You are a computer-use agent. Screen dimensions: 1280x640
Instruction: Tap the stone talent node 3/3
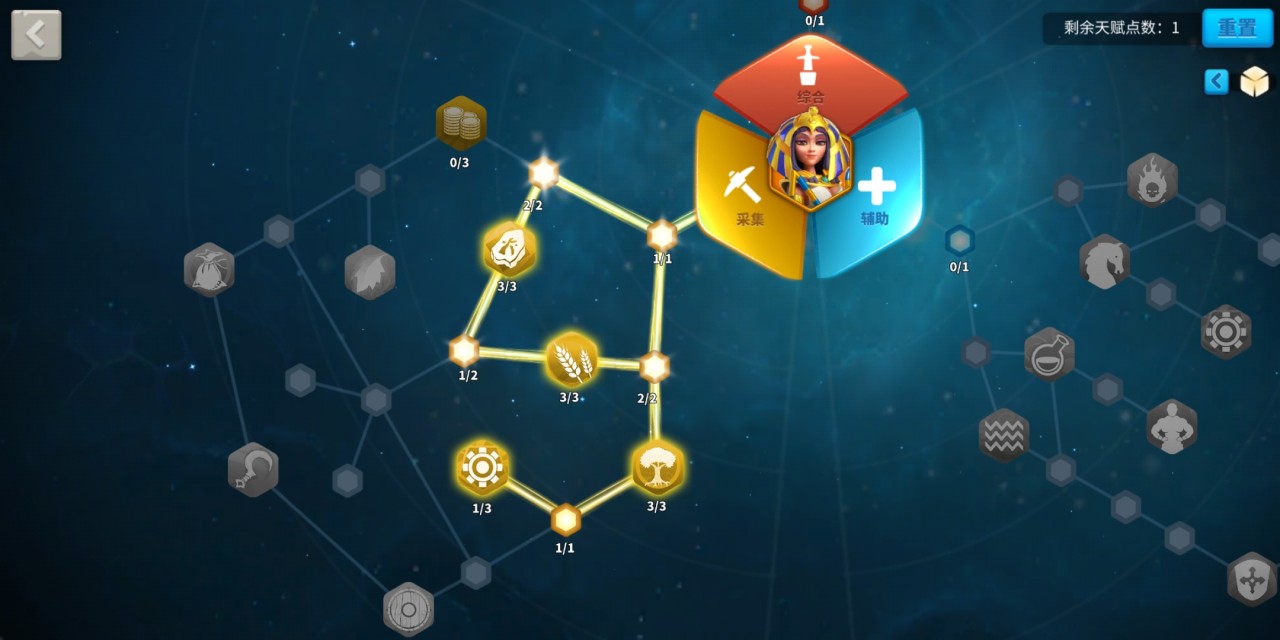click(x=509, y=249)
